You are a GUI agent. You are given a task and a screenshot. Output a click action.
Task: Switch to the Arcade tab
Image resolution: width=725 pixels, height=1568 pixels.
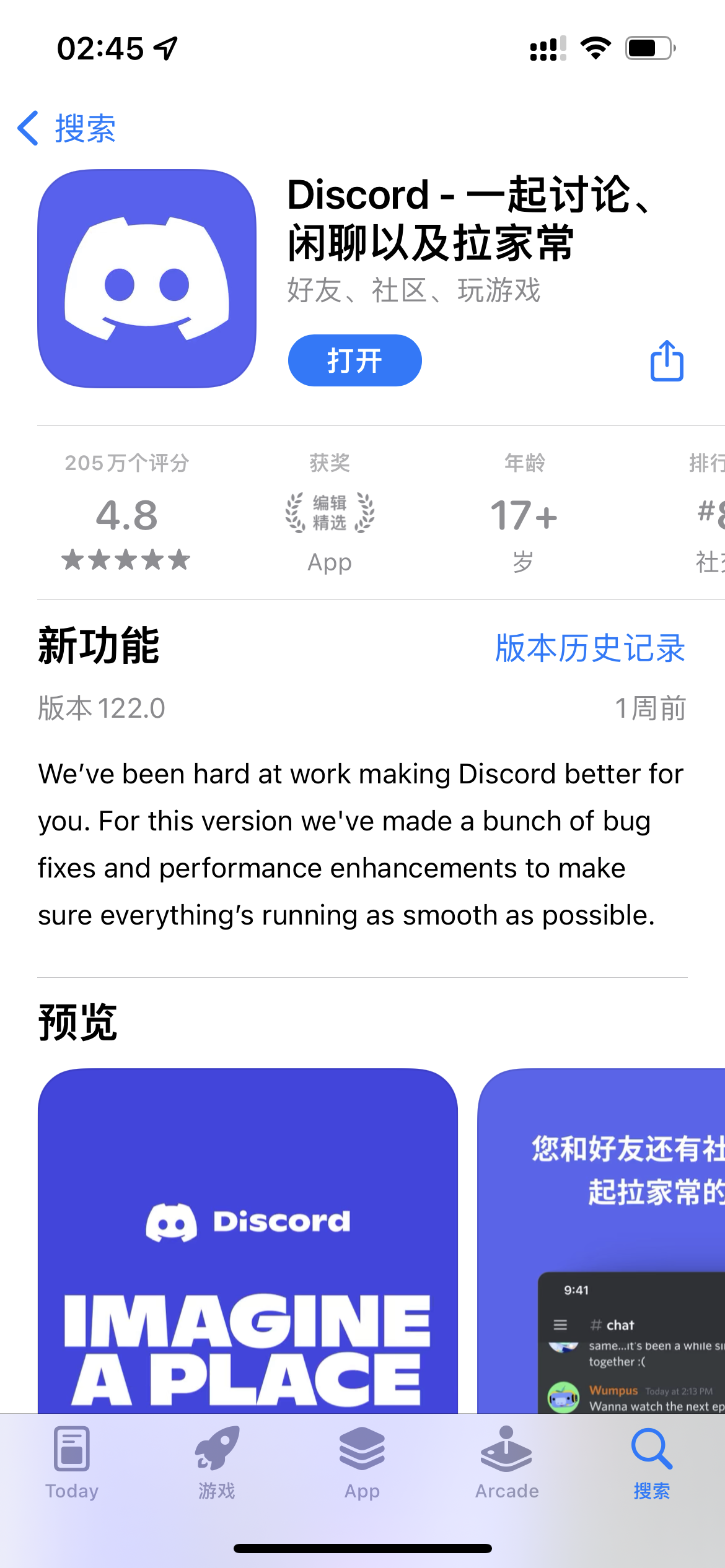[x=507, y=1461]
